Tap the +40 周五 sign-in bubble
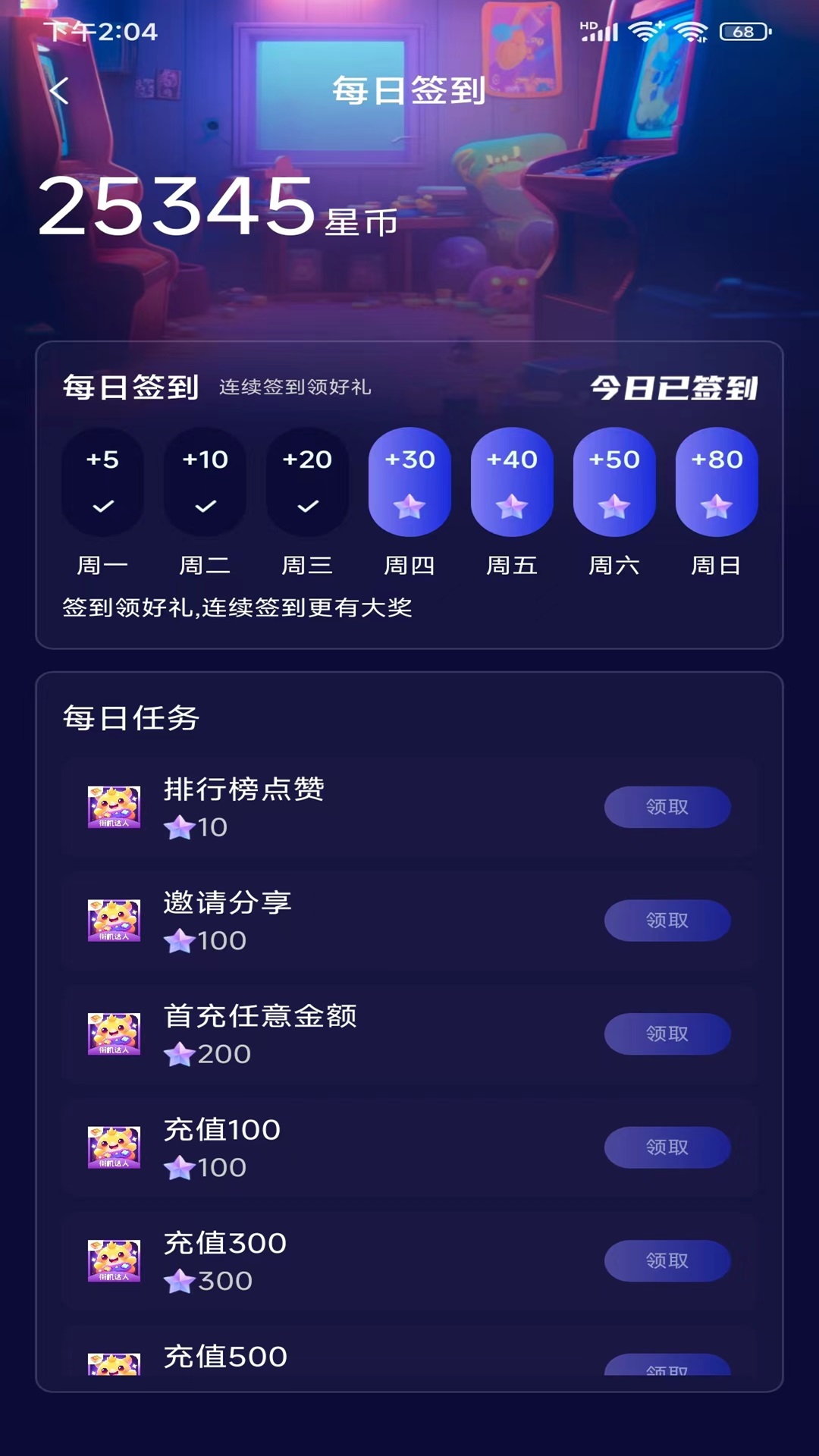 [512, 482]
